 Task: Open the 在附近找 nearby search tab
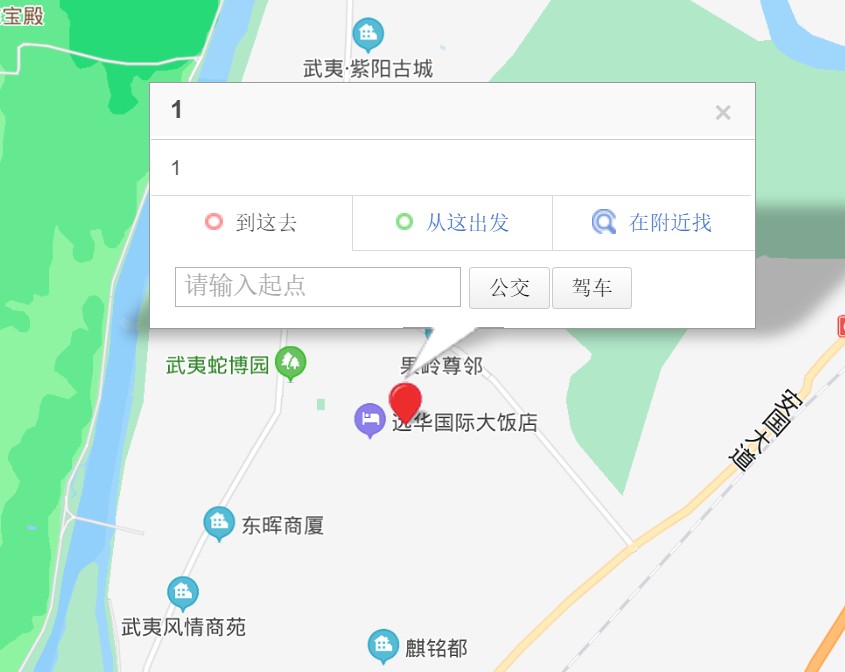pos(653,223)
